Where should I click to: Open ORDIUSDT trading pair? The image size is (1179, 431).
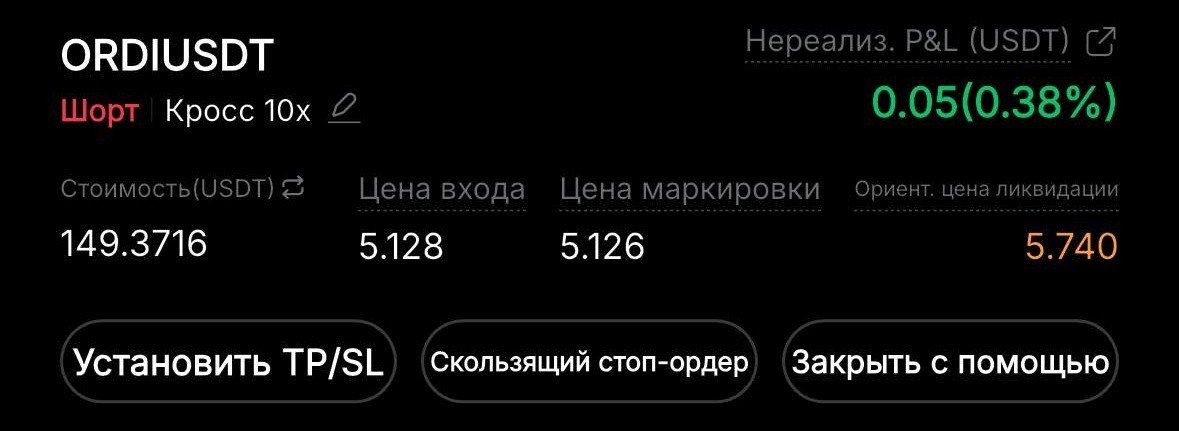point(167,56)
